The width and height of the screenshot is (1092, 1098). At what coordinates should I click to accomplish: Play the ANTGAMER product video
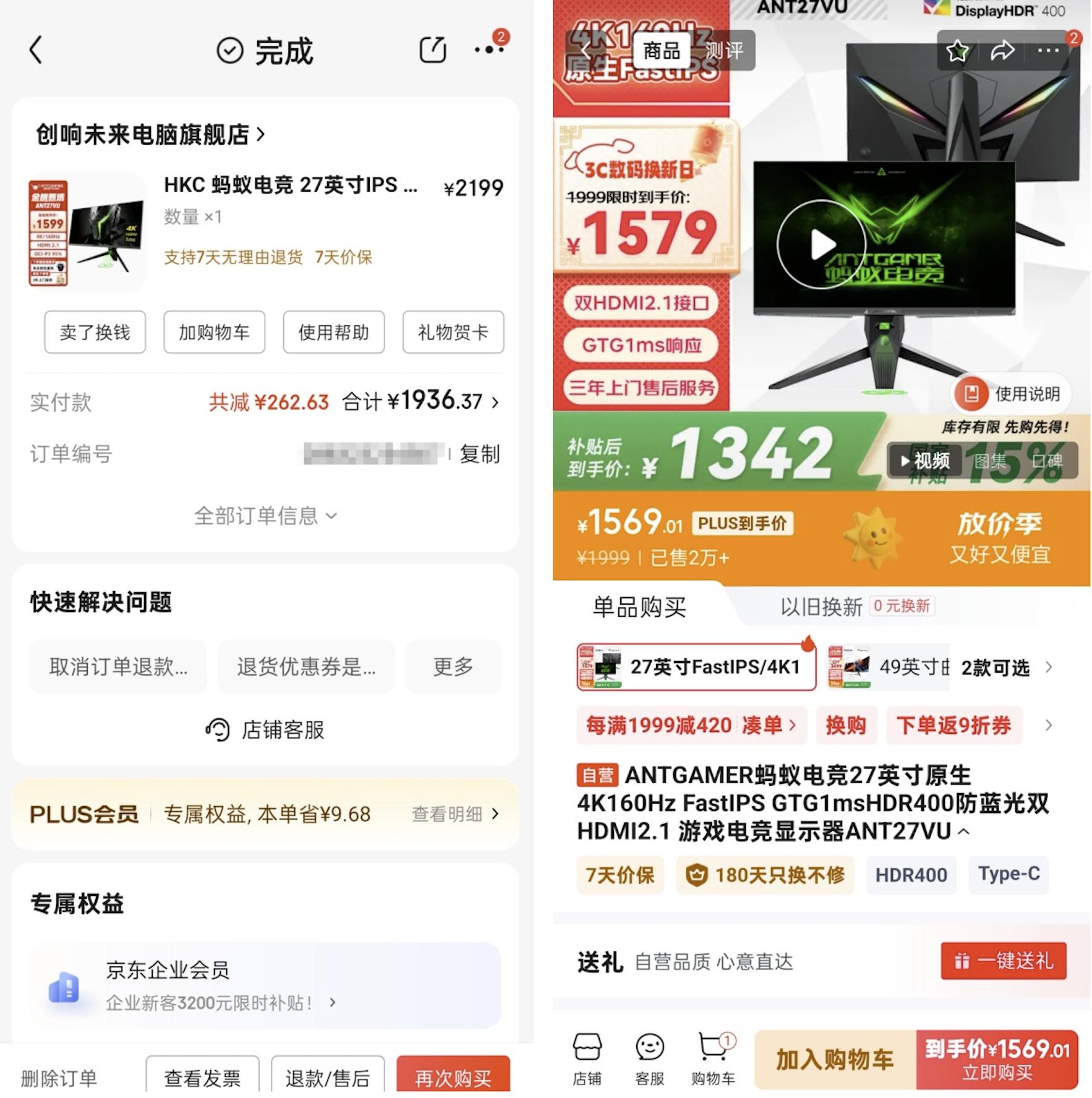821,245
